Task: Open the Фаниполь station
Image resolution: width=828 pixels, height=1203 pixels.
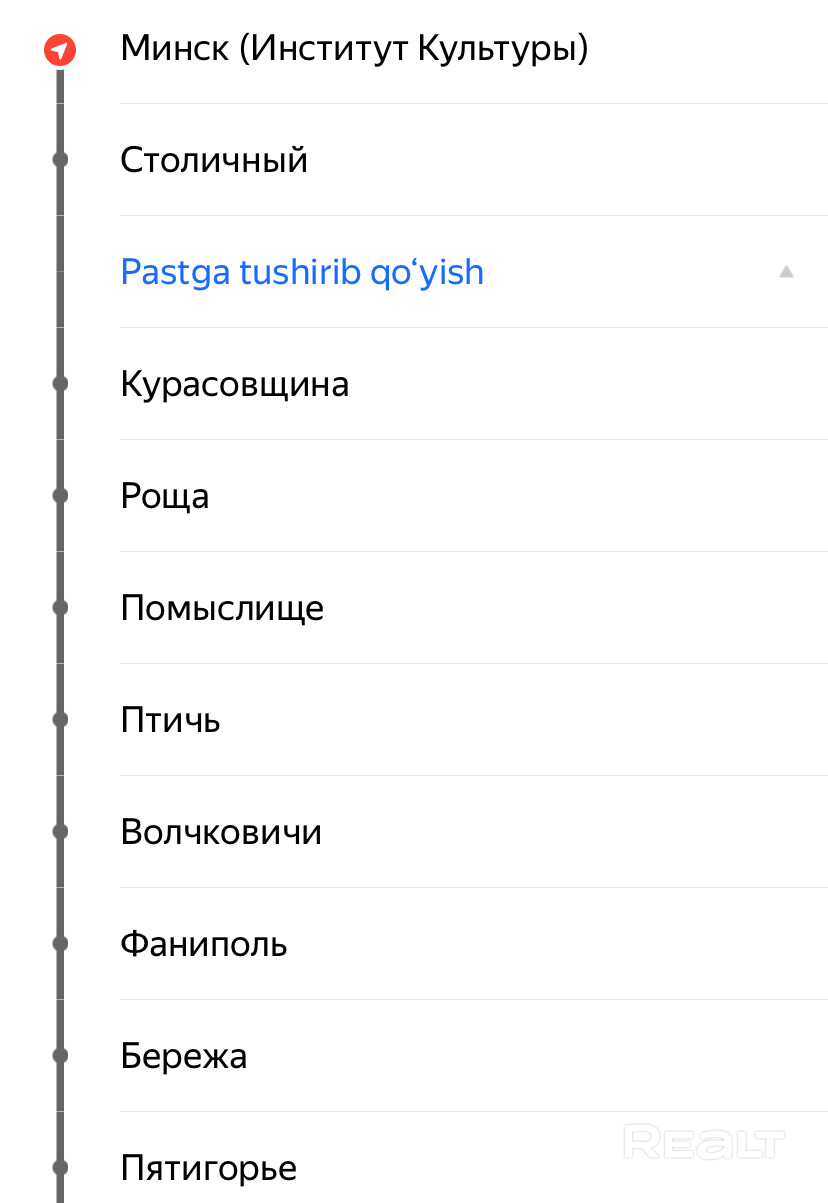Action: [204, 944]
